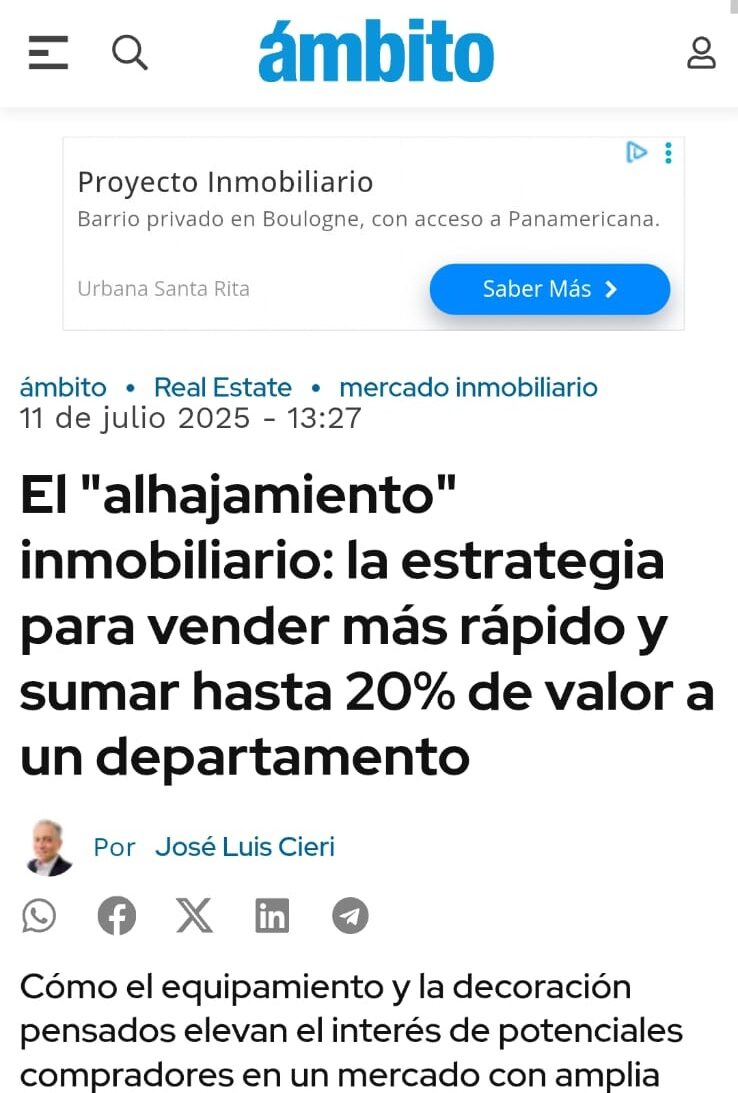Open the ámbito breadcrumb link
The image size is (738, 1093).
pyautogui.click(x=63, y=387)
